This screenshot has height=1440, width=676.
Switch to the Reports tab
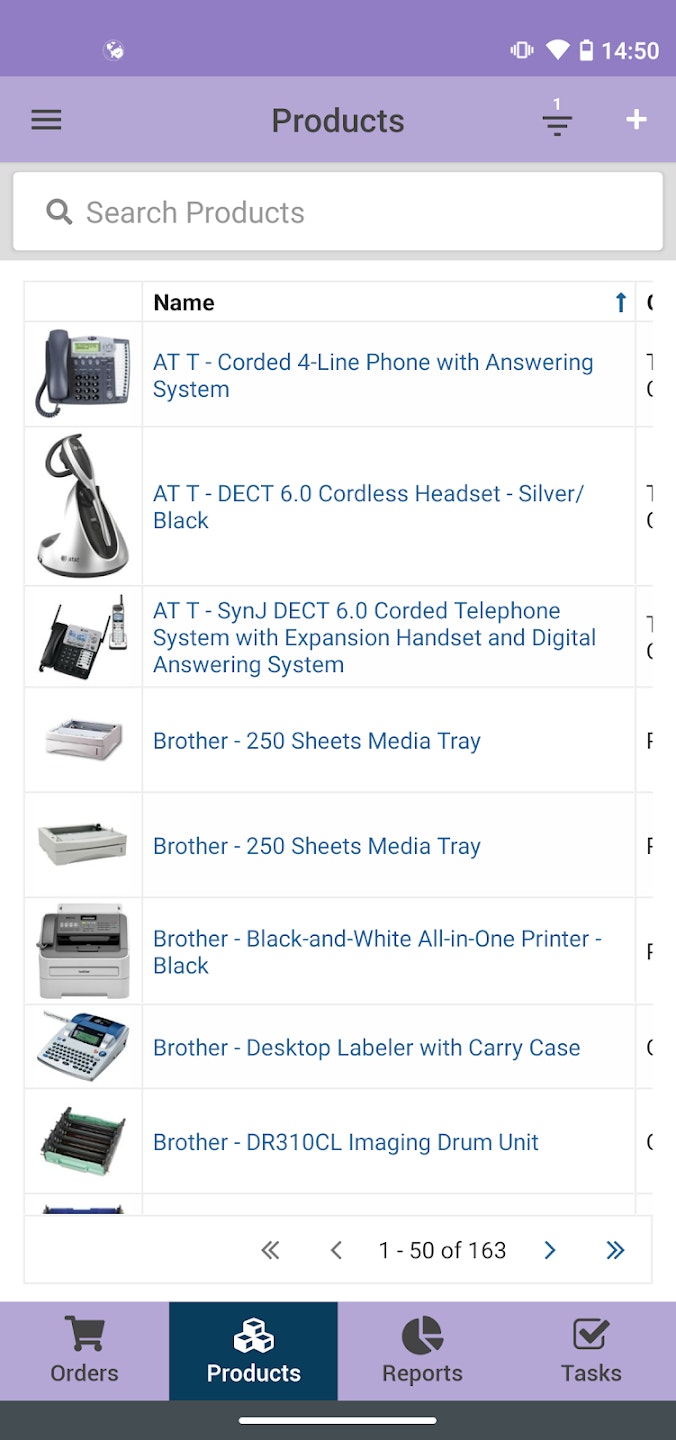point(422,1351)
